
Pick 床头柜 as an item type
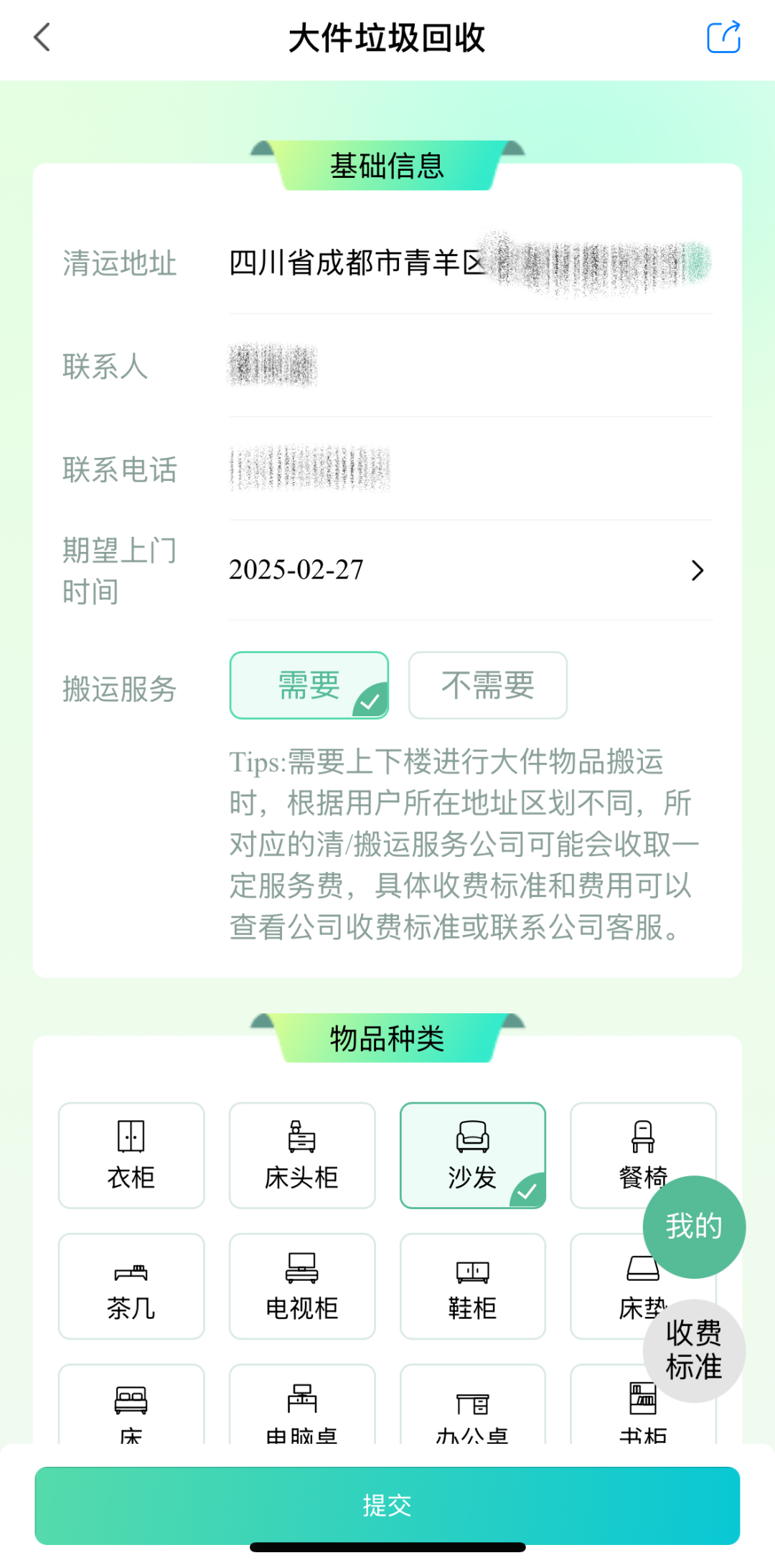(x=301, y=1155)
